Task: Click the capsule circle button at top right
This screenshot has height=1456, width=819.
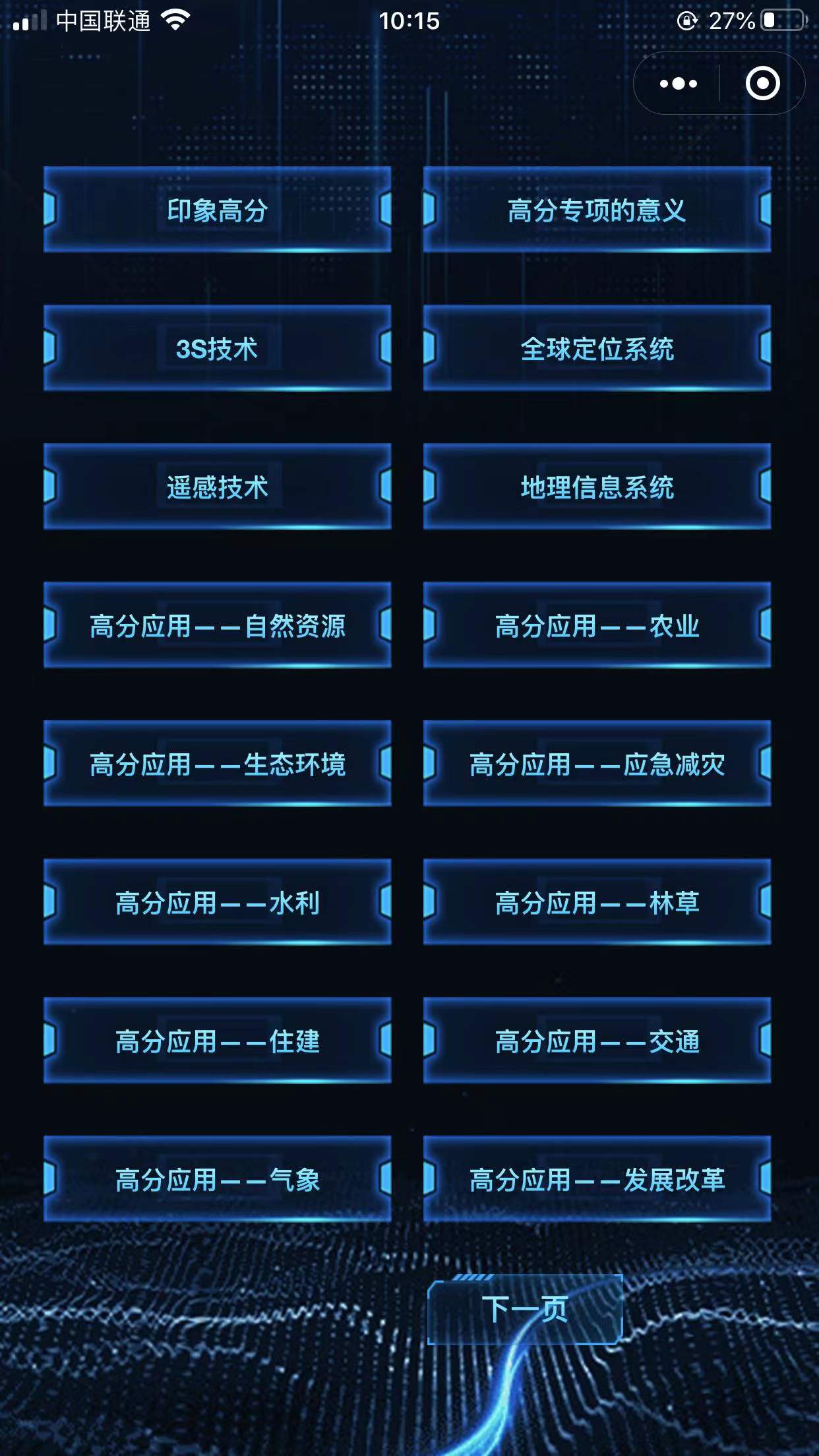Action: (x=762, y=83)
